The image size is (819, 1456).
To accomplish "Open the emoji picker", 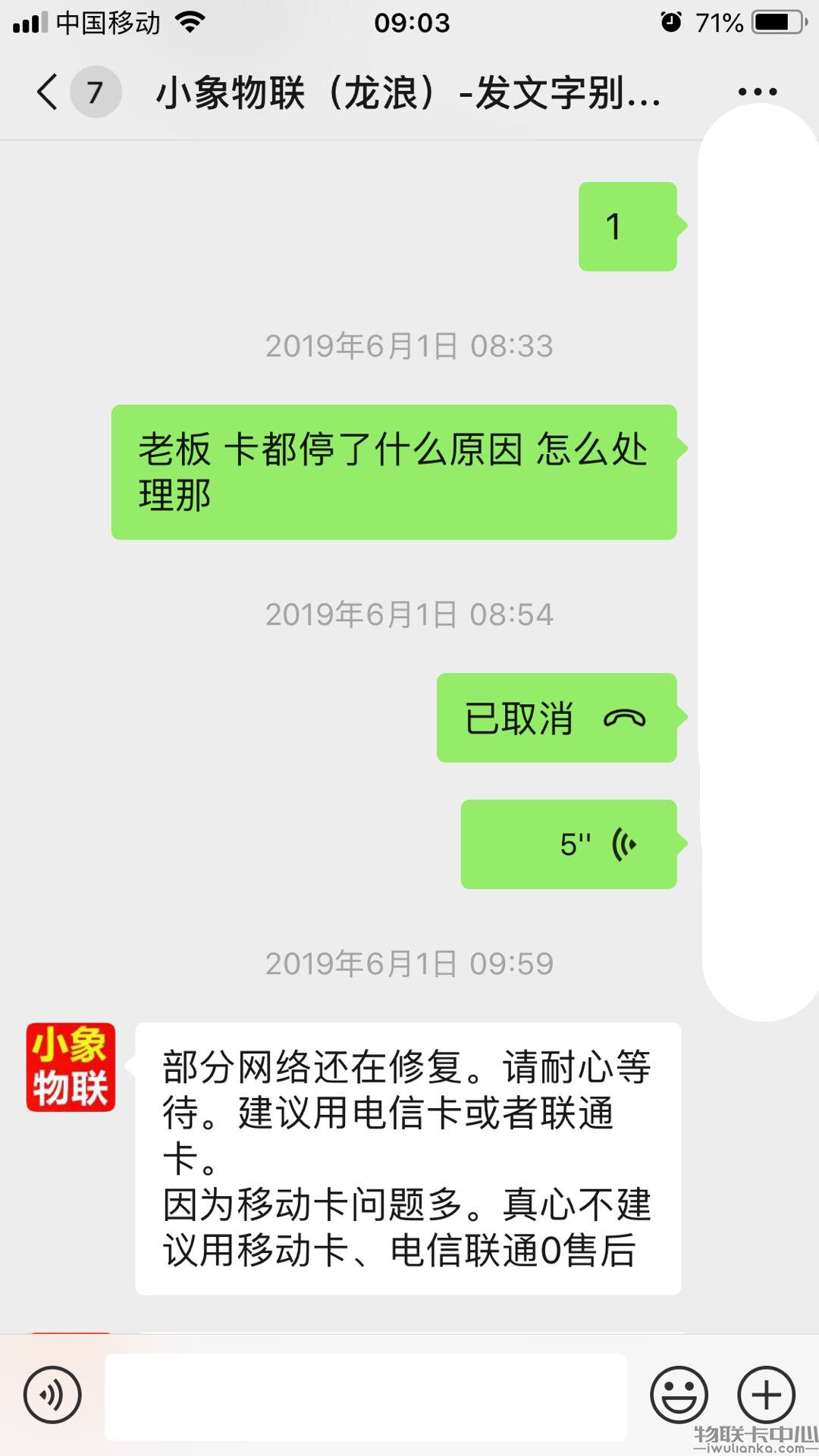I will pyautogui.click(x=679, y=1395).
